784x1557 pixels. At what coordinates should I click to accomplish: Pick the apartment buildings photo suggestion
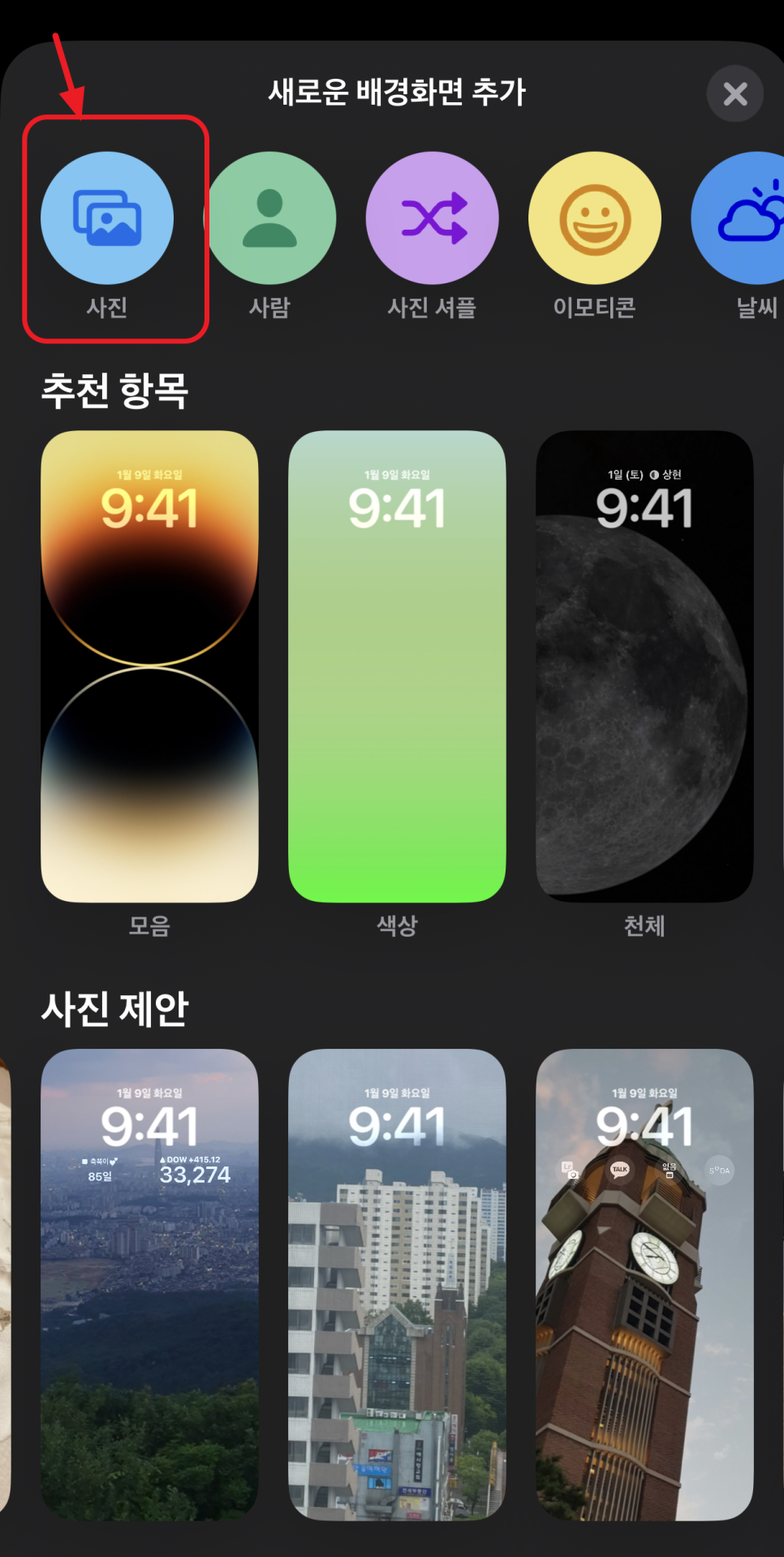tap(397, 1285)
